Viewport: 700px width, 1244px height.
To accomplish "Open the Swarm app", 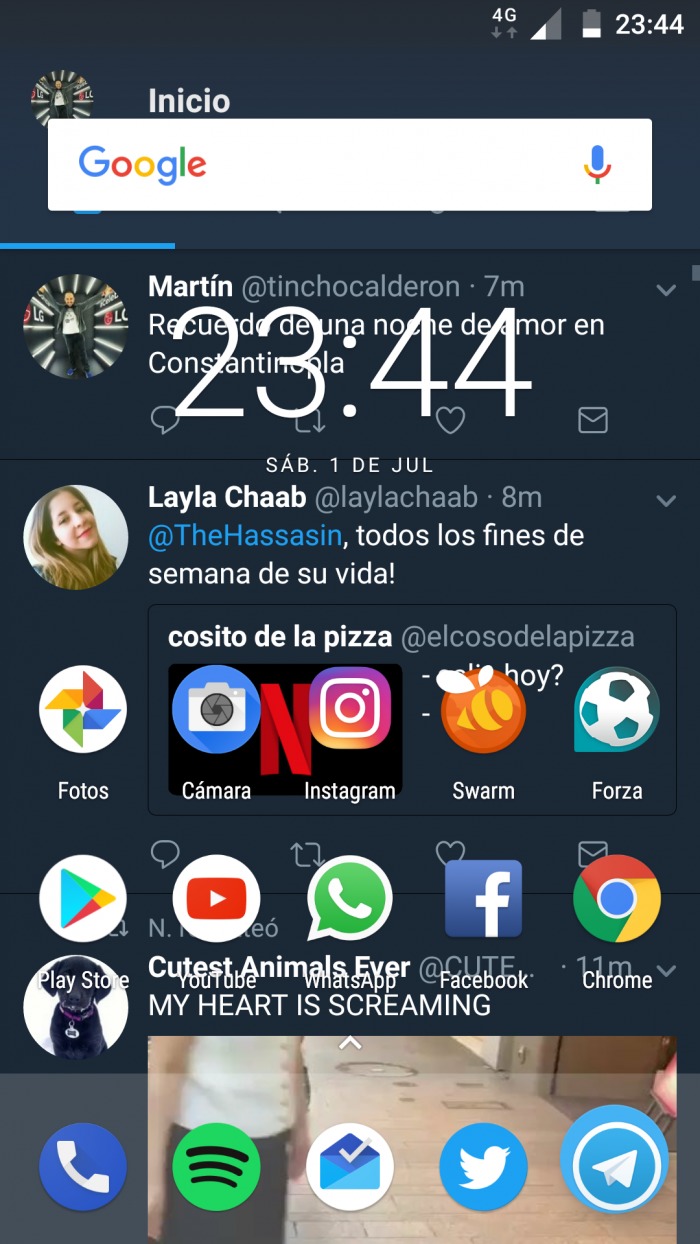I will 483,710.
